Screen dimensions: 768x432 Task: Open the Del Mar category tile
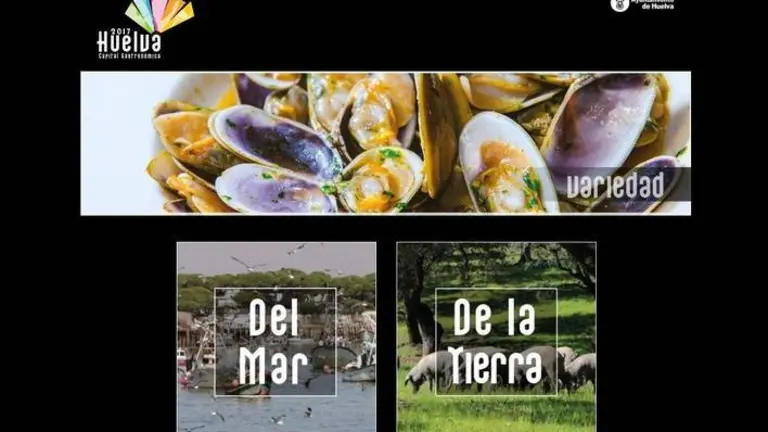pyautogui.click(x=276, y=337)
